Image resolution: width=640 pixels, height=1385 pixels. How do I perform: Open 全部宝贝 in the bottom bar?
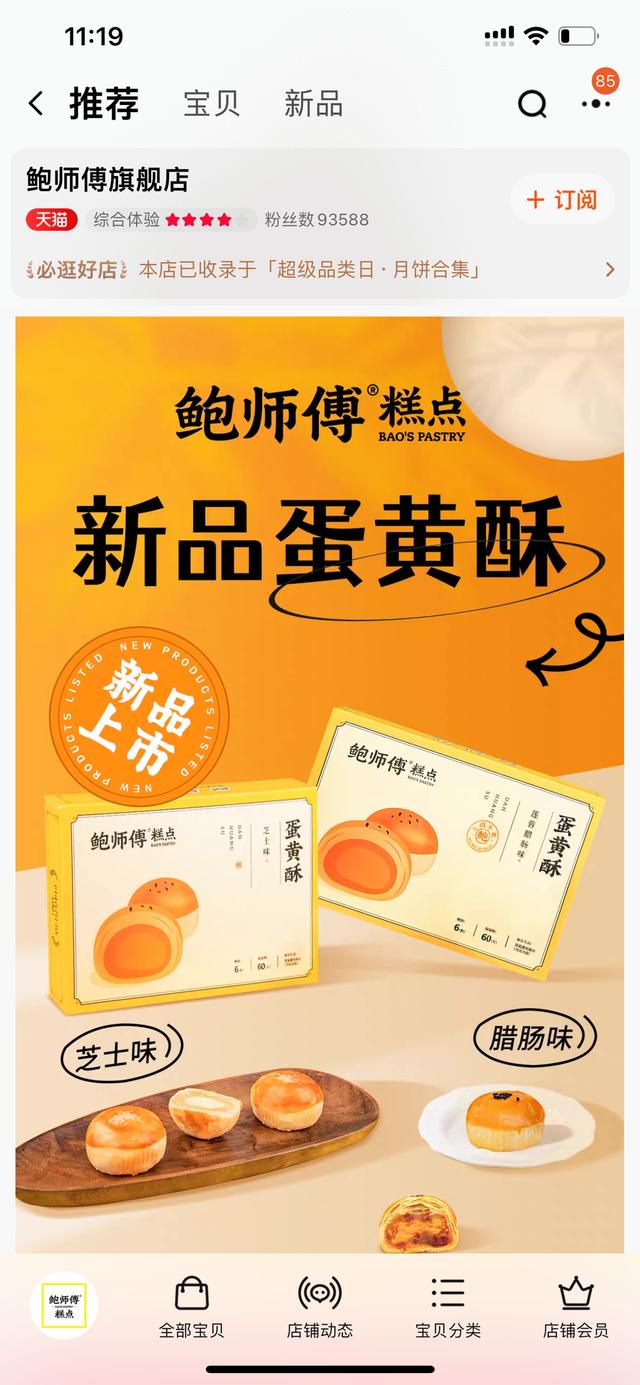click(192, 1308)
